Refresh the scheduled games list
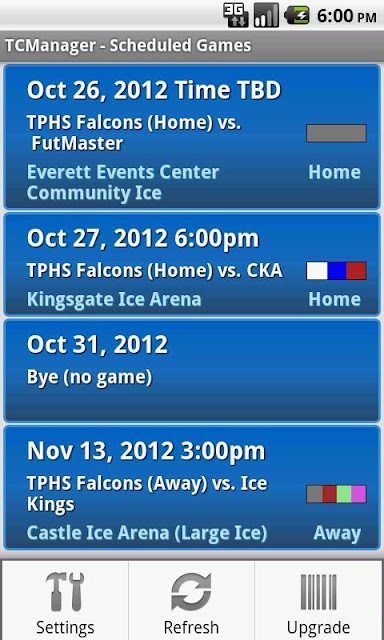This screenshot has width=384, height=640. (x=191, y=600)
